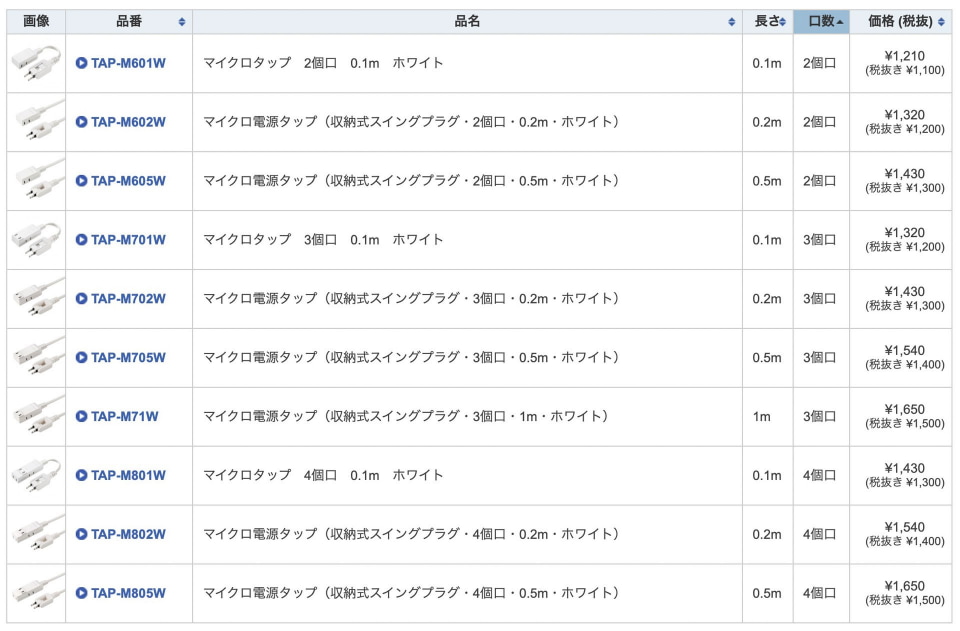Open product link TAP-M71W
Screen dimensions: 960x631
pyautogui.click(x=124, y=417)
